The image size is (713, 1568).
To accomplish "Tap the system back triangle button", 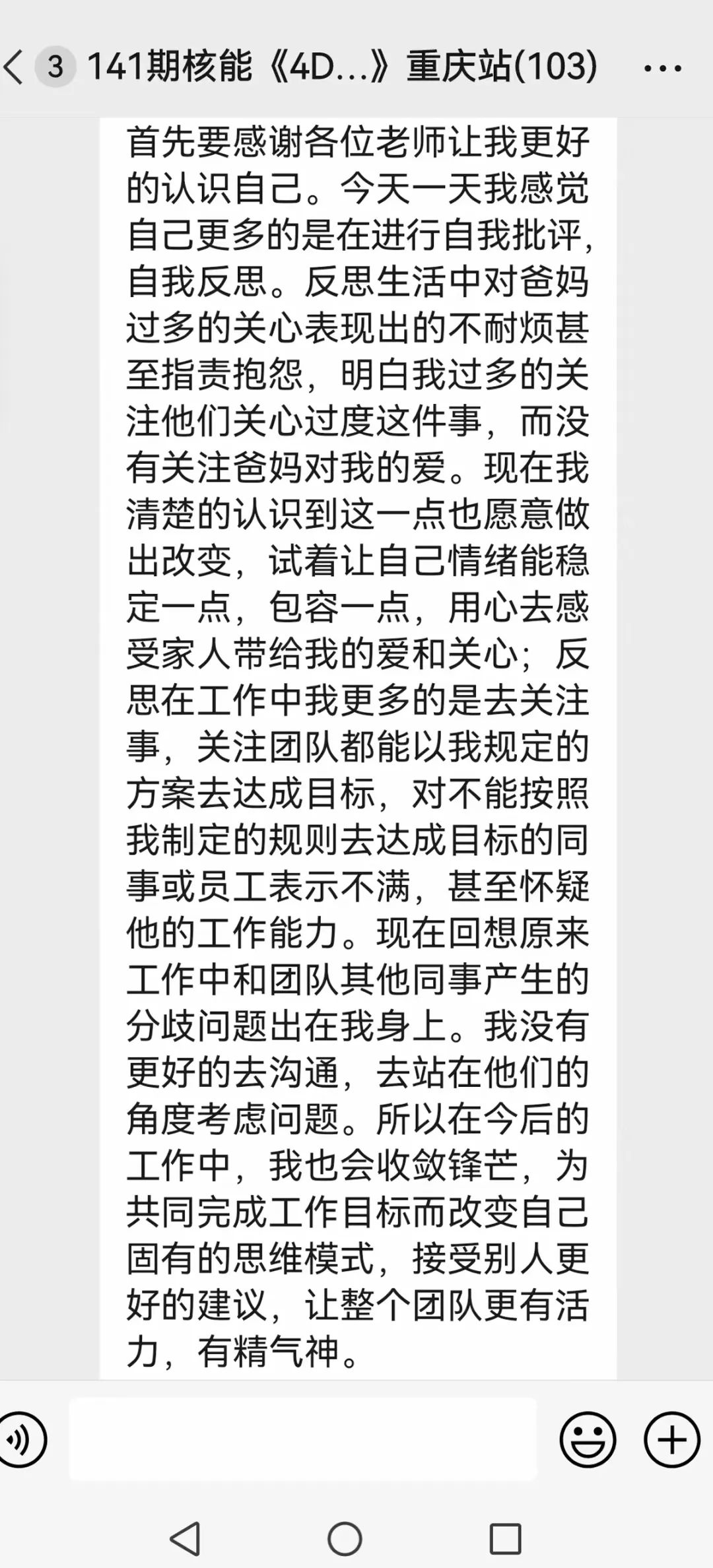I will [x=186, y=1539].
